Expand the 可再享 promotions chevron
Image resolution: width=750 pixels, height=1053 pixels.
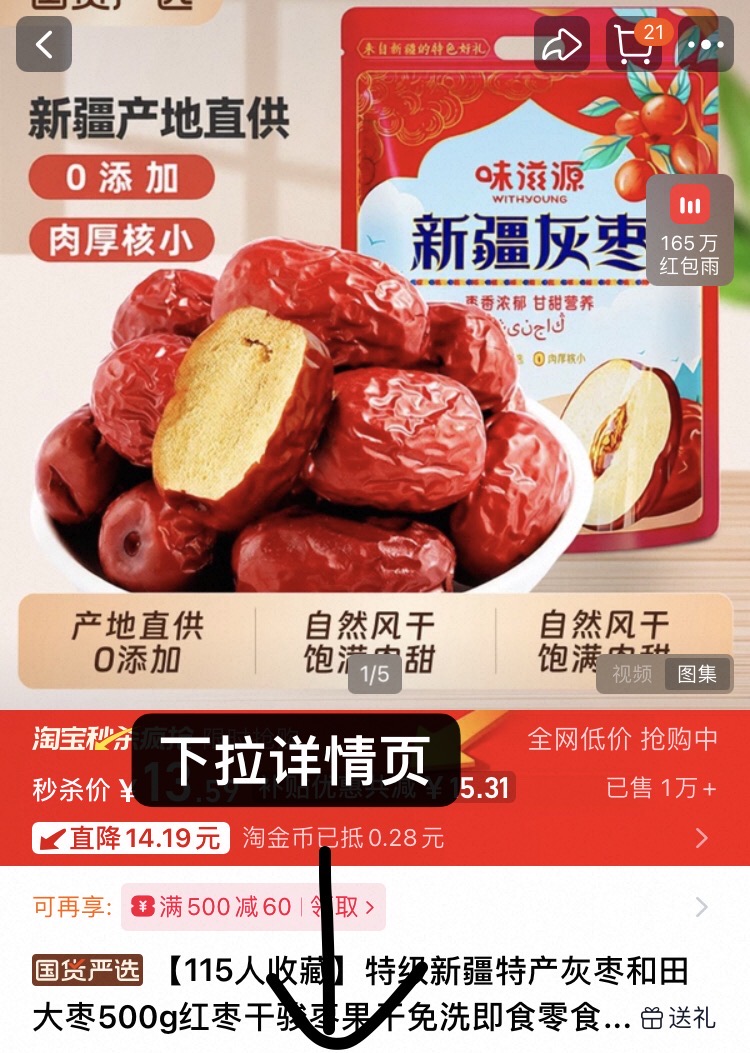[x=700, y=906]
